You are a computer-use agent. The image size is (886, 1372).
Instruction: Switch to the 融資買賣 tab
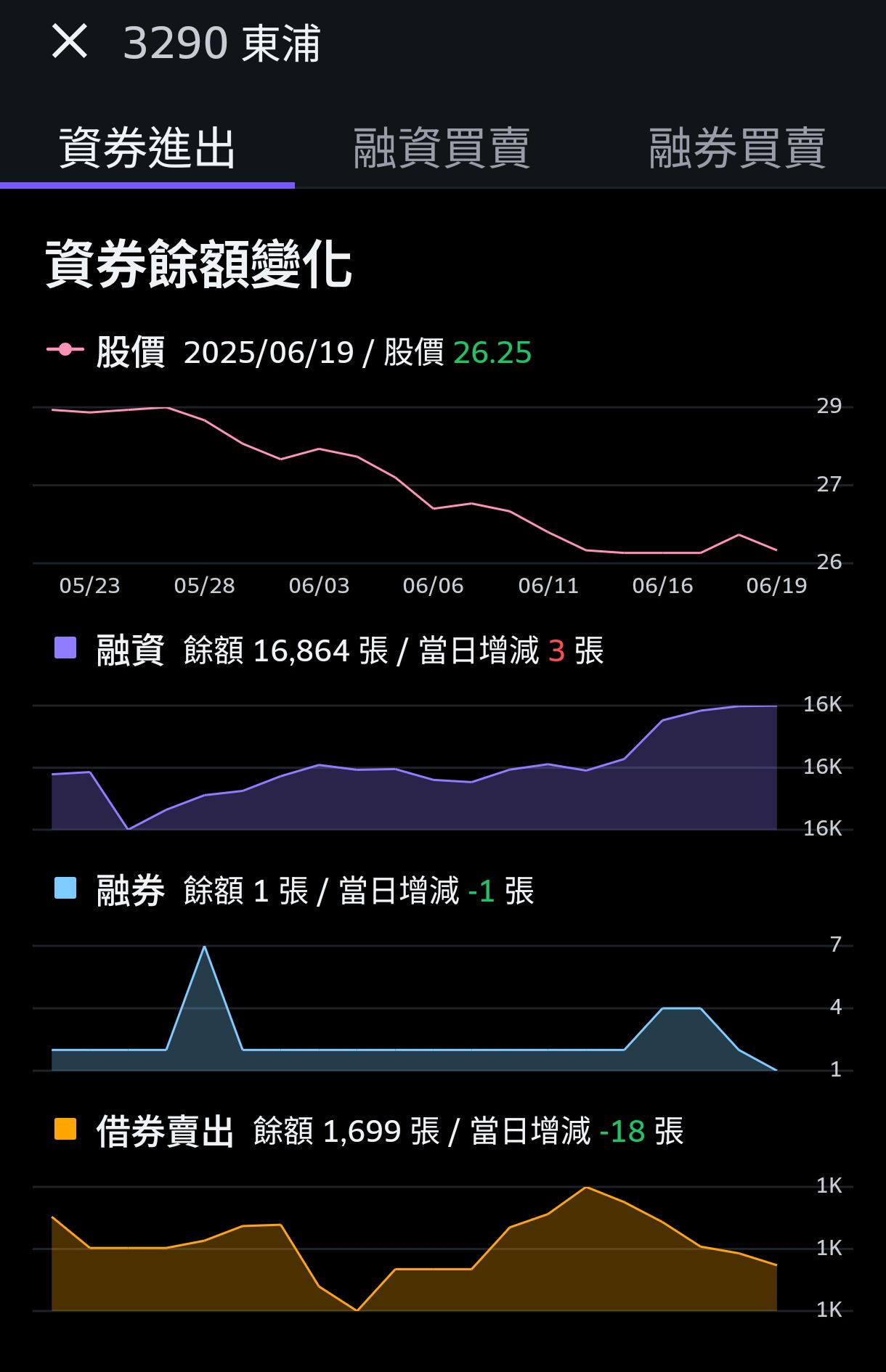tap(442, 148)
